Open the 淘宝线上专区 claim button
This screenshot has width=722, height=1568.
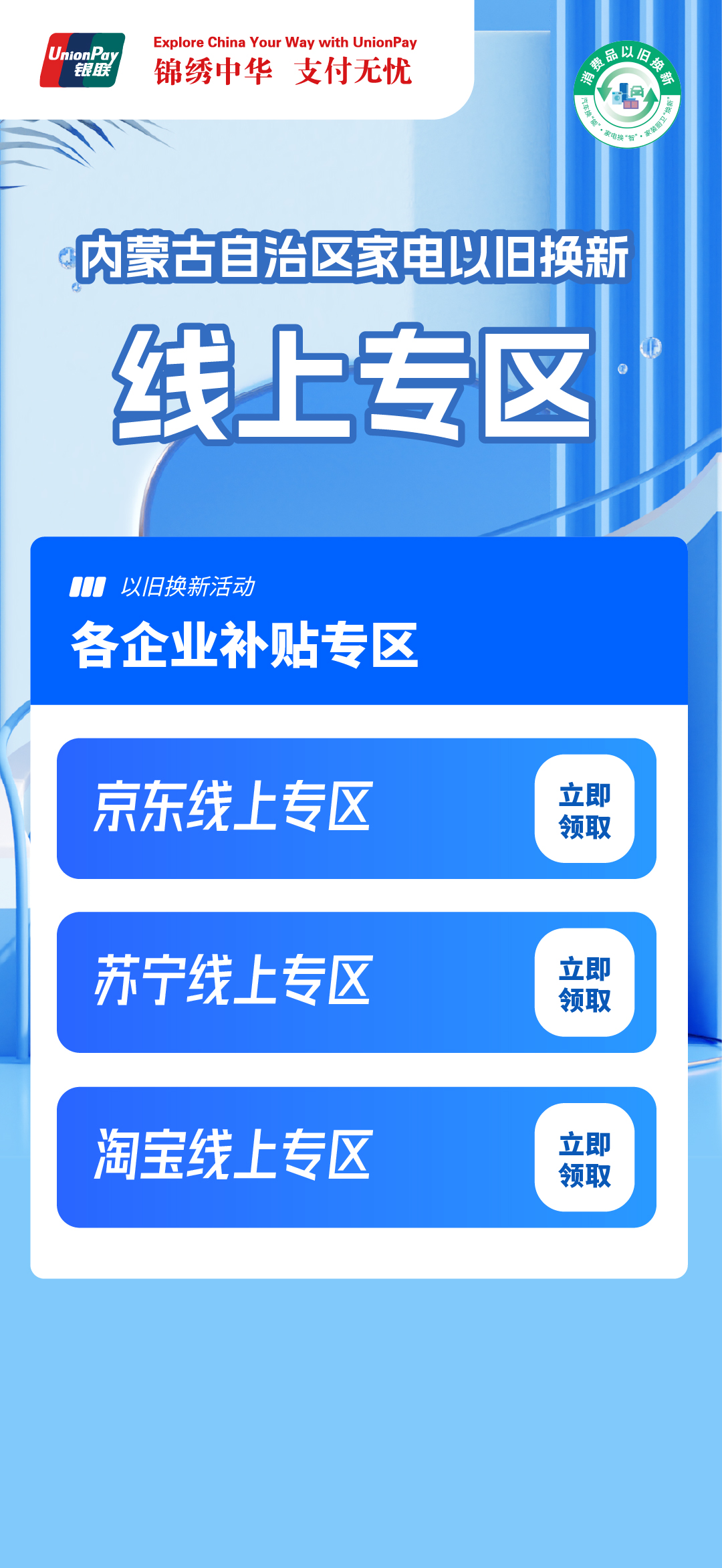point(584,1158)
